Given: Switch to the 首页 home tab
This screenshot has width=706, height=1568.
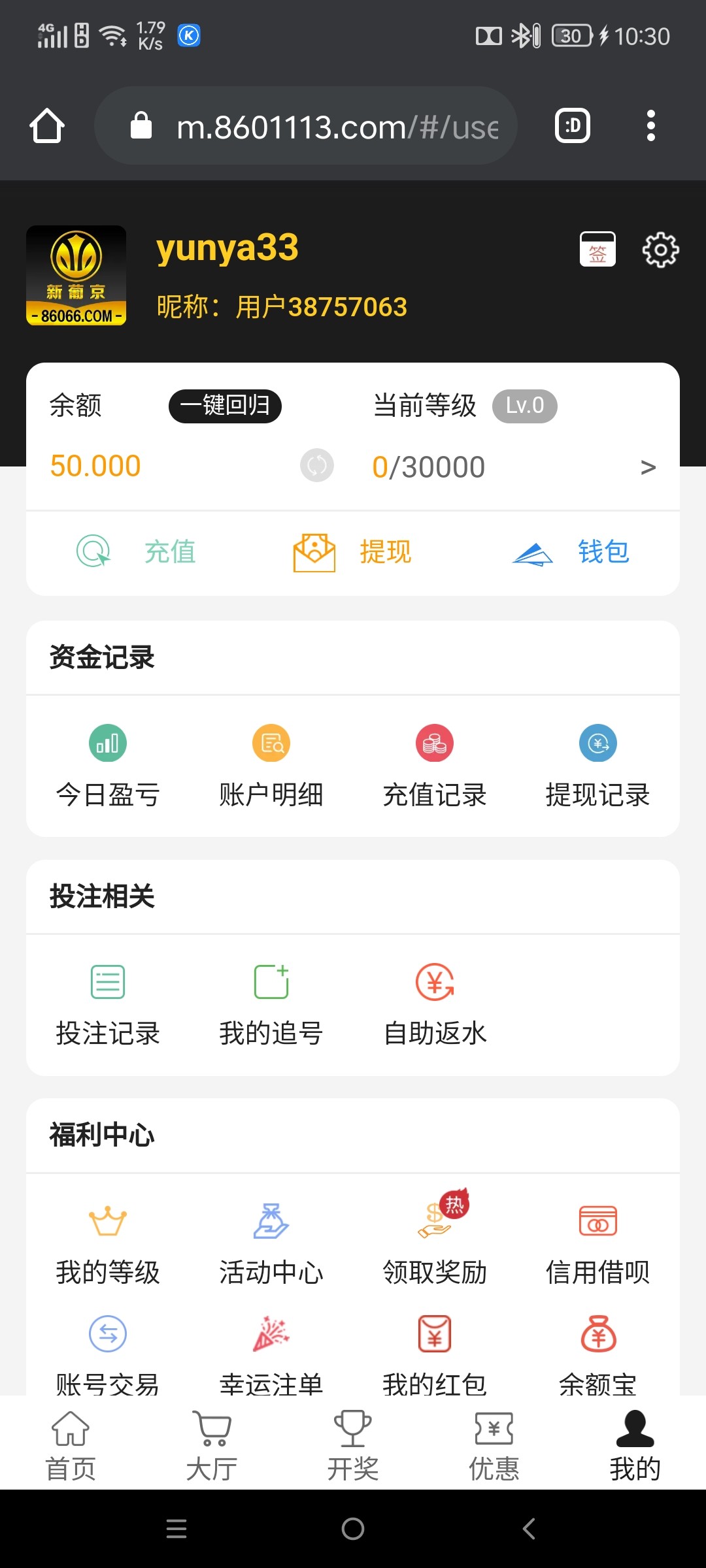Looking at the screenshot, I should click(71, 1445).
